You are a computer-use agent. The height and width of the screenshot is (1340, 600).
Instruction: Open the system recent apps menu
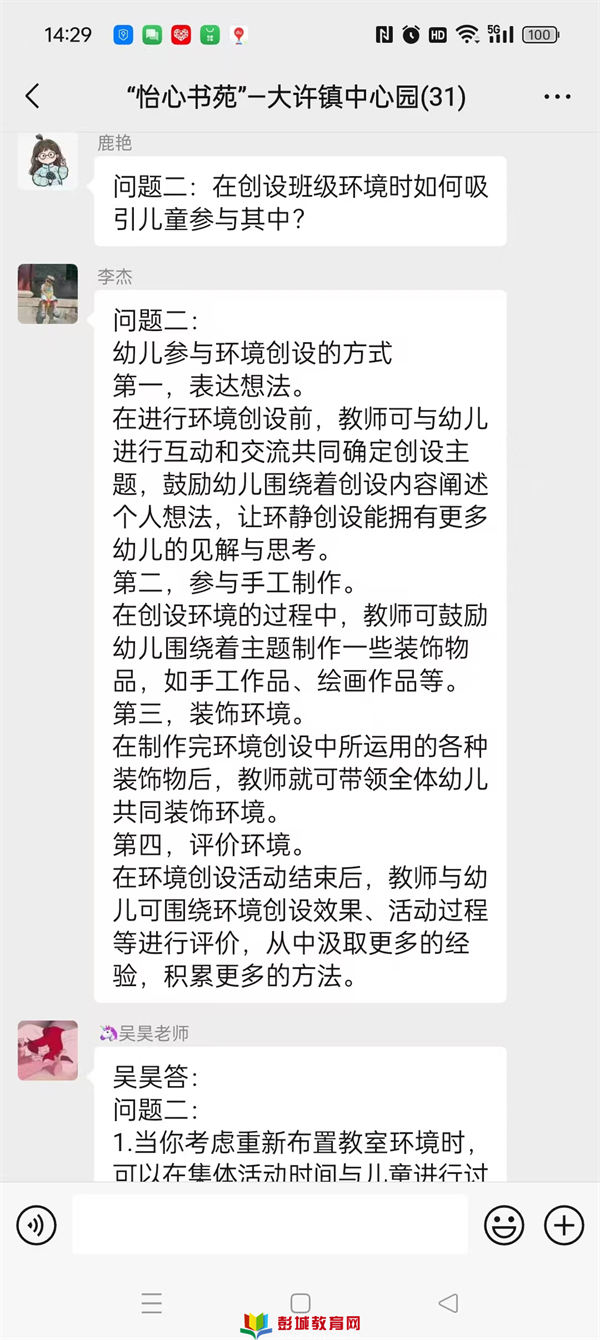click(x=152, y=1303)
